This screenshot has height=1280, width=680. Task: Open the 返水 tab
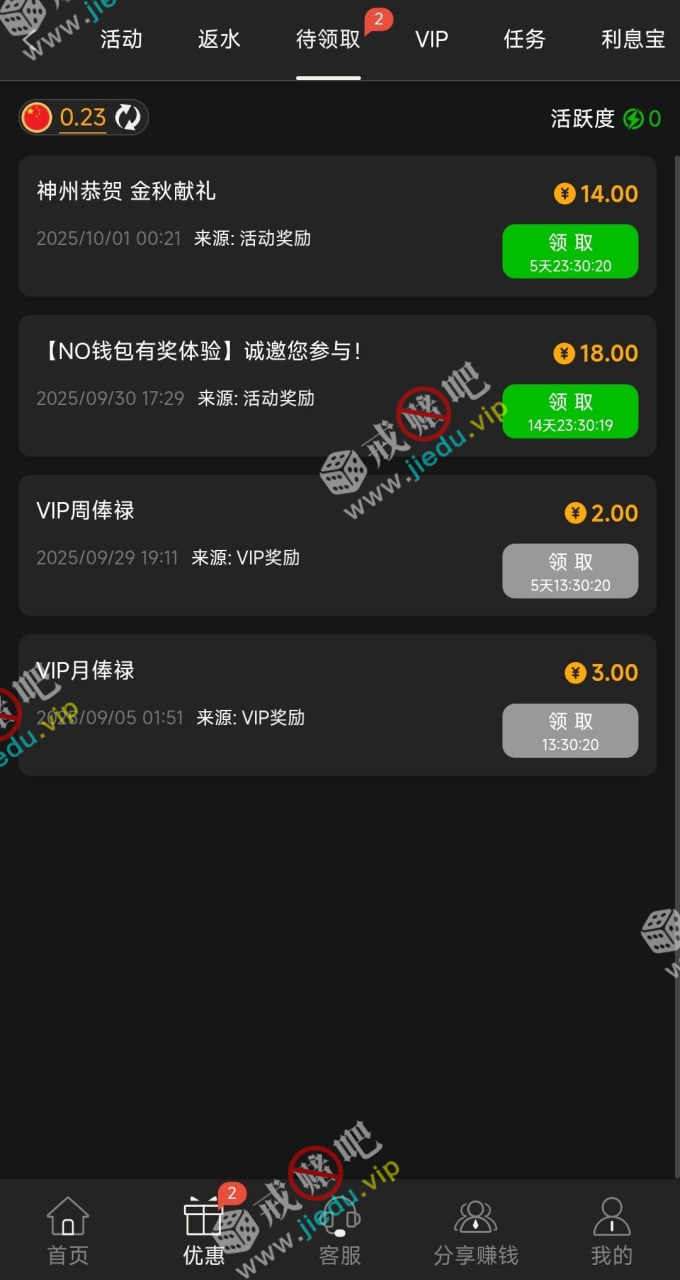pos(219,40)
